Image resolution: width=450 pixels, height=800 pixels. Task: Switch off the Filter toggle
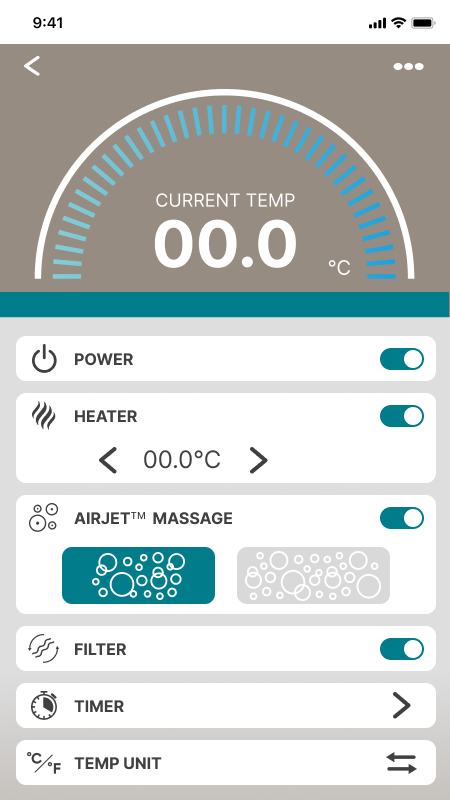click(402, 649)
